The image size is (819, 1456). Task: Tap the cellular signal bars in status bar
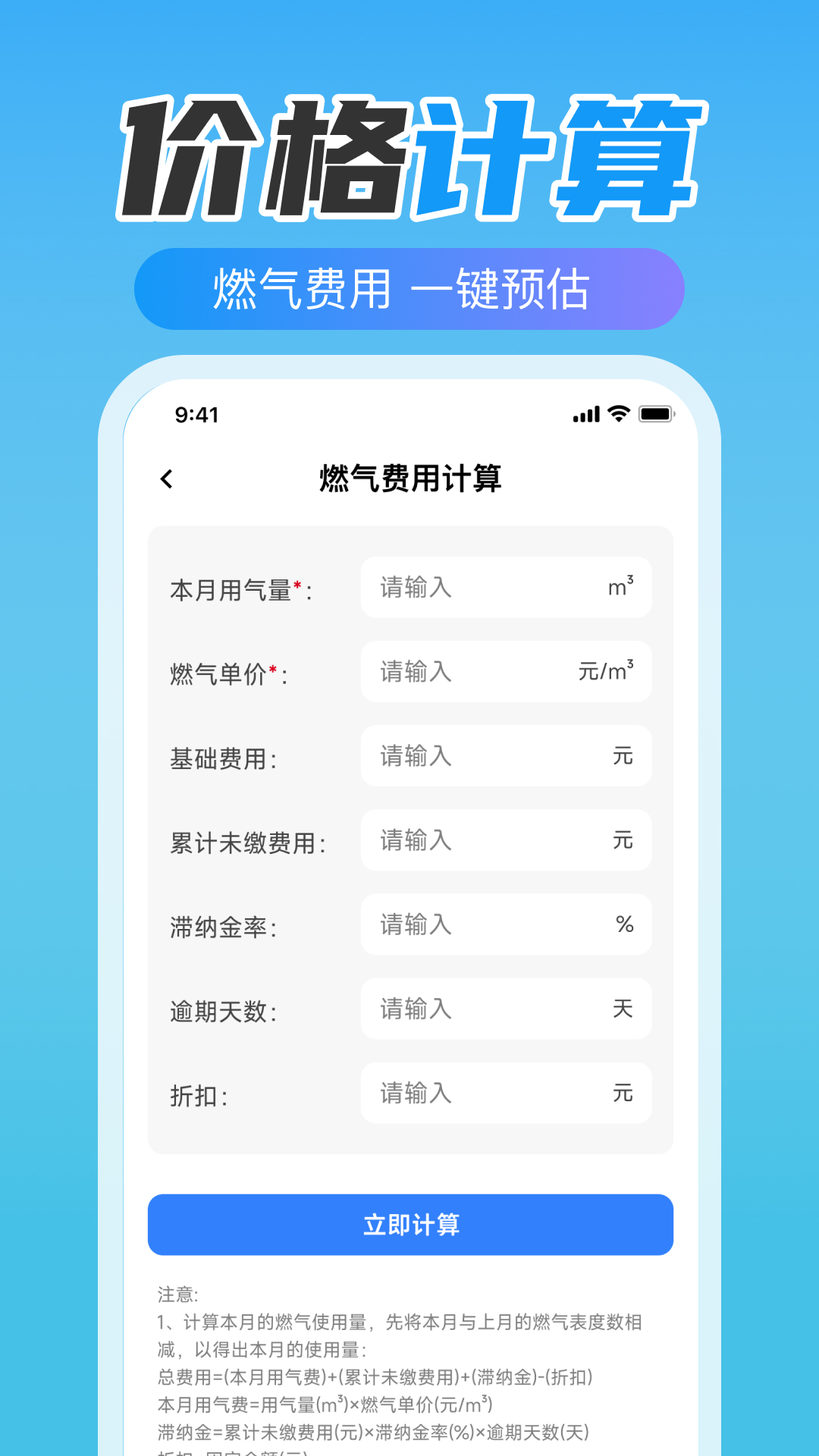coord(587,414)
